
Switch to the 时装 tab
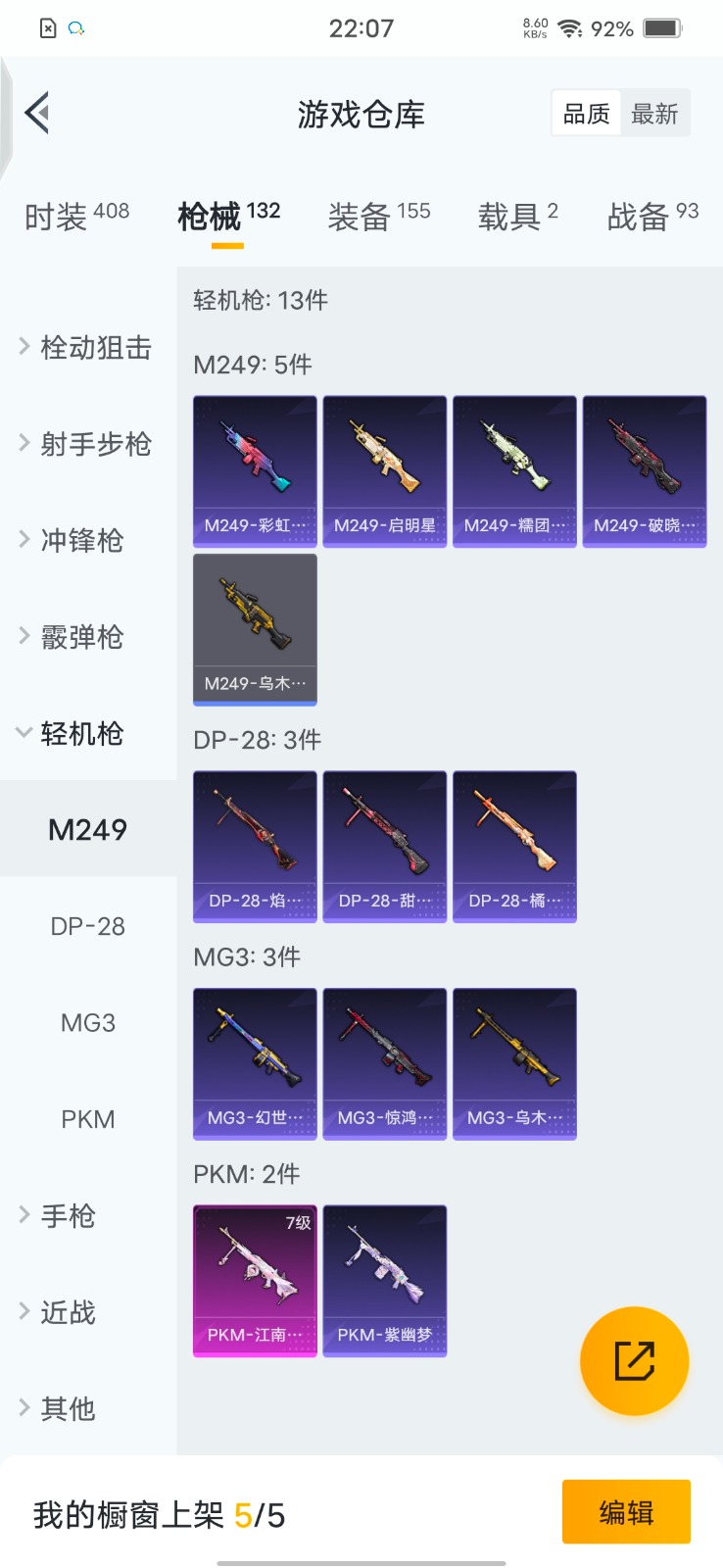point(76,216)
